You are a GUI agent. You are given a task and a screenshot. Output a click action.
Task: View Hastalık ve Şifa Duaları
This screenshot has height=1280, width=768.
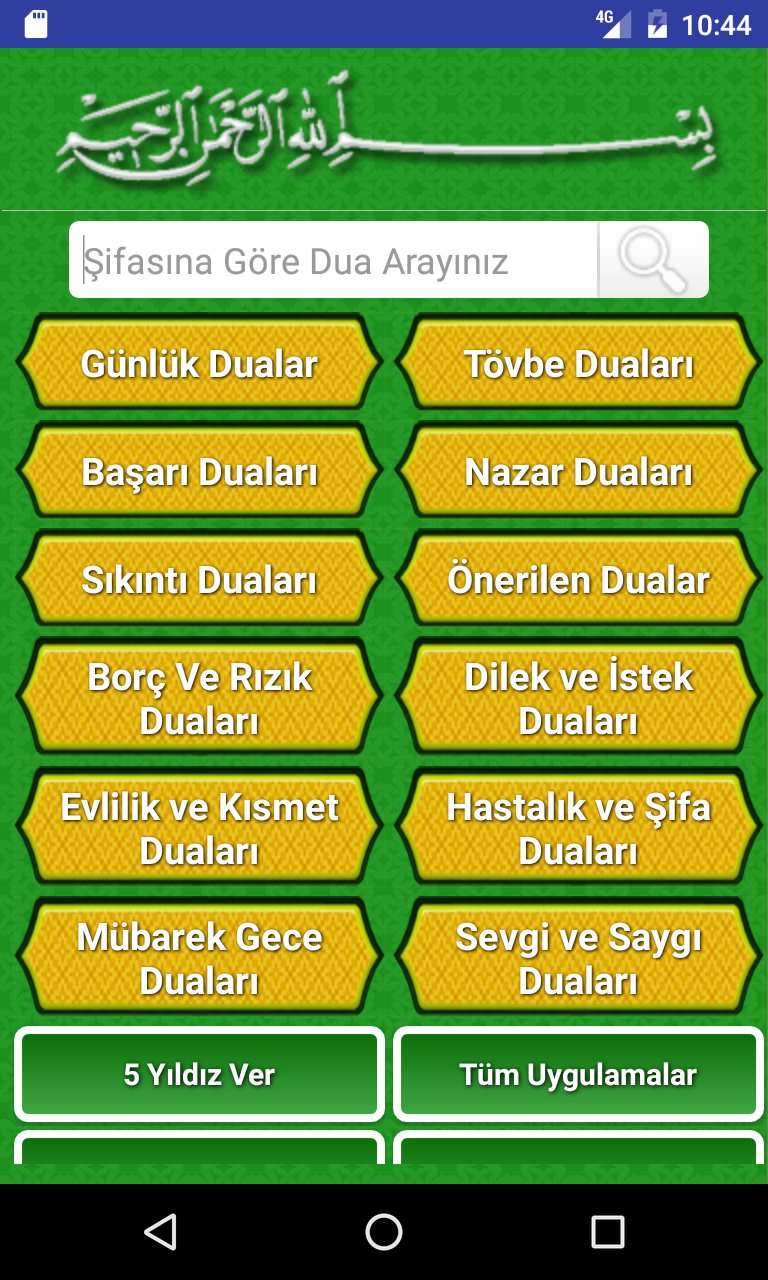pyautogui.click(x=578, y=829)
